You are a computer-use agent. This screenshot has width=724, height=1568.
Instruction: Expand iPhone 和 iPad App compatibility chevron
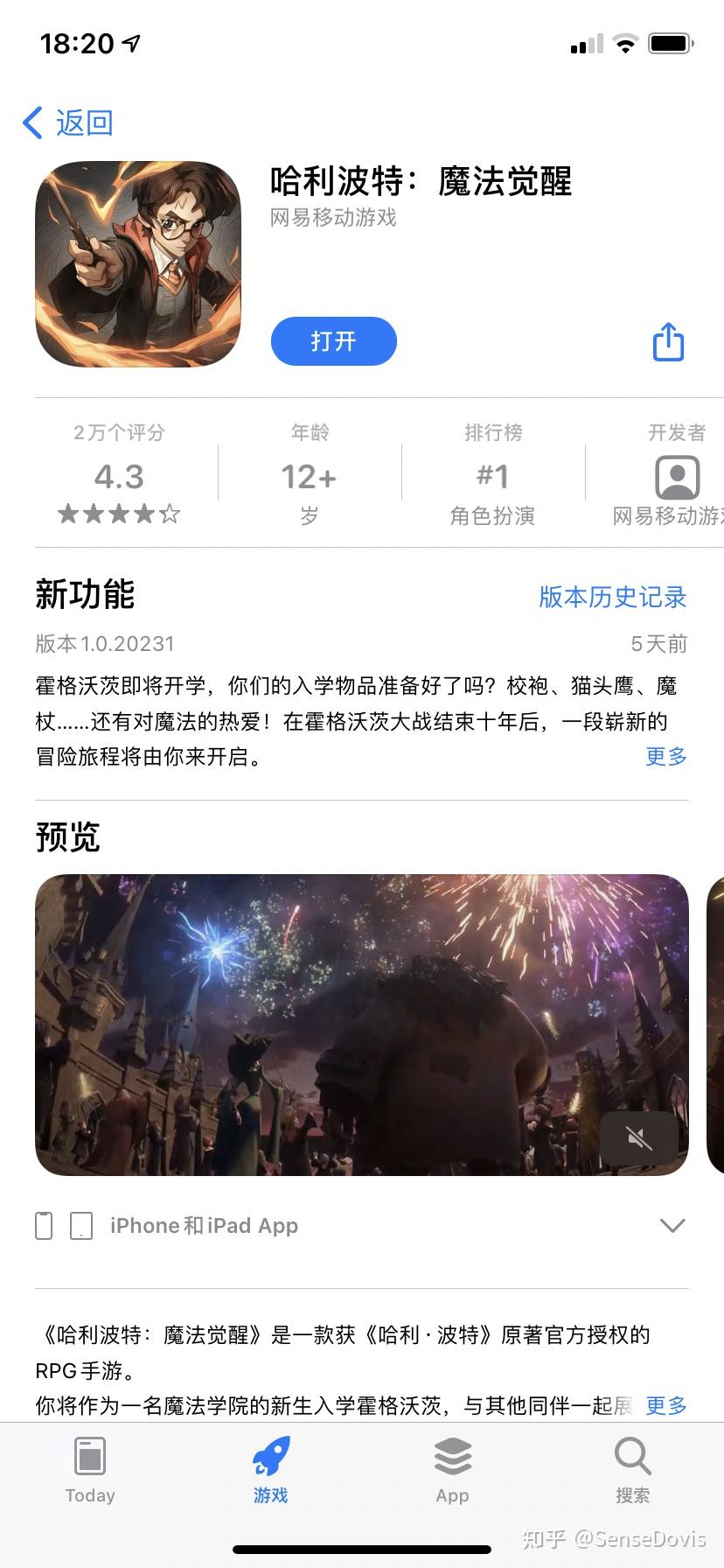[672, 1226]
